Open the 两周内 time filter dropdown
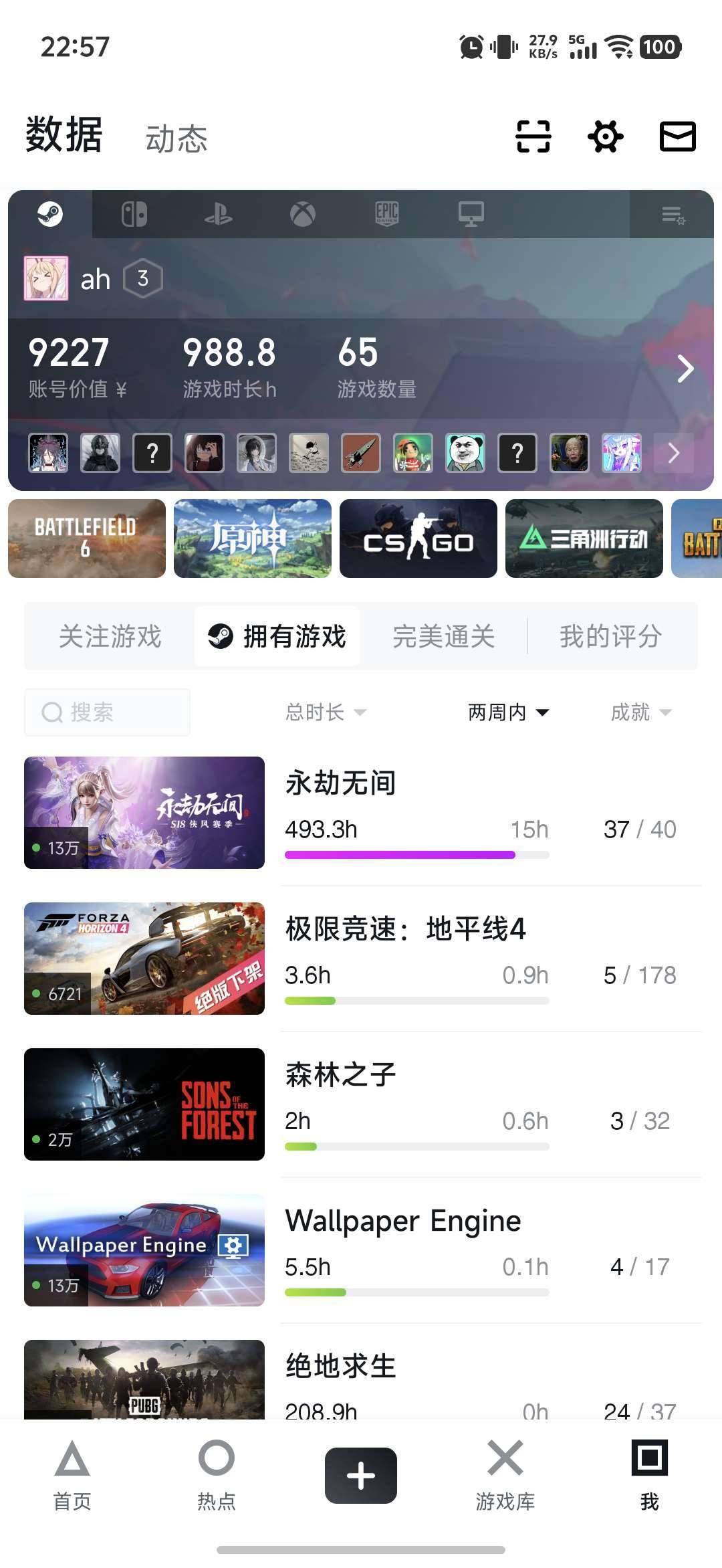 click(508, 712)
